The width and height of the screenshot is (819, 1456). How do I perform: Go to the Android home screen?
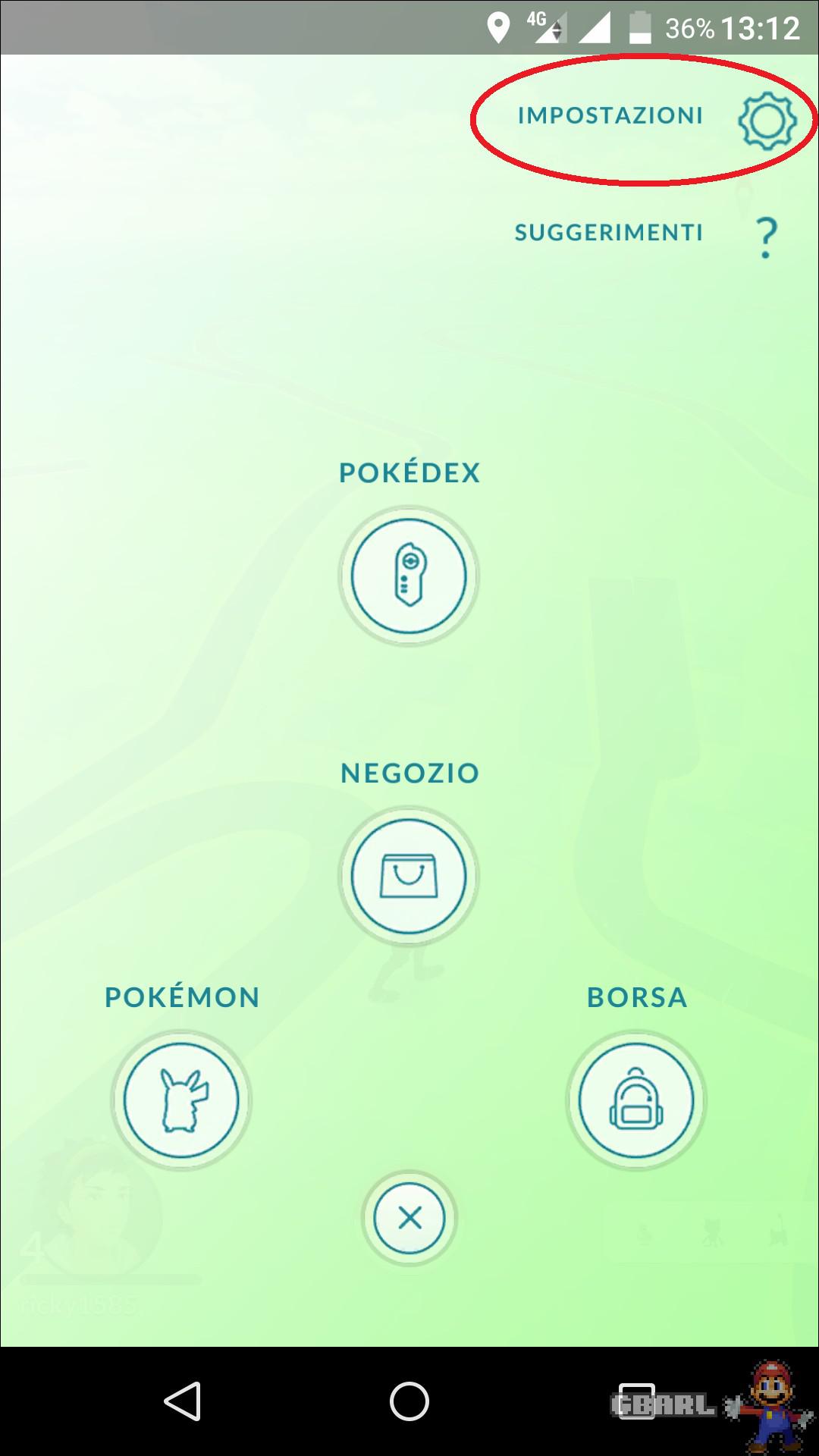click(x=409, y=1401)
